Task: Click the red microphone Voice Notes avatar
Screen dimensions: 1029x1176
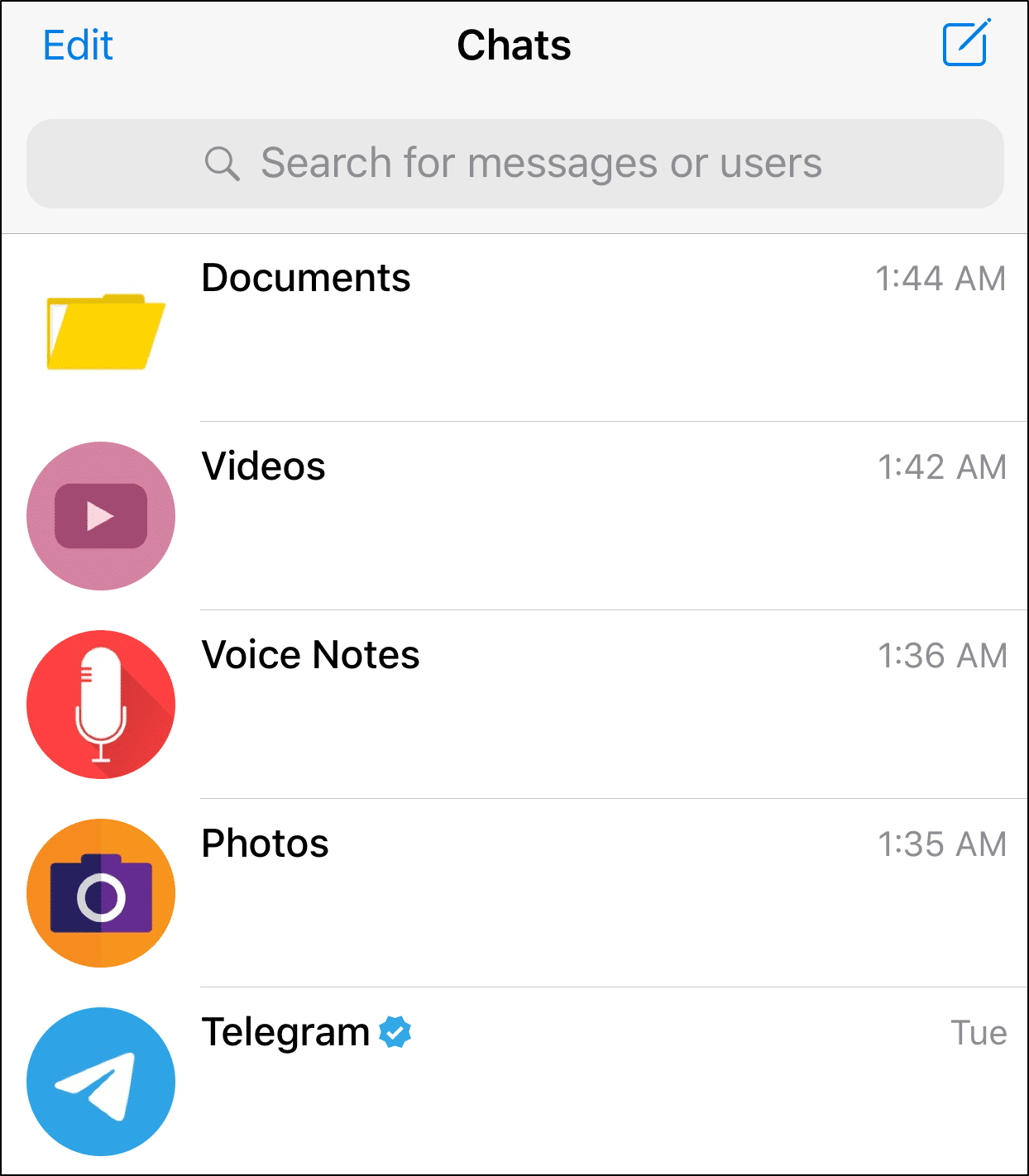Action: click(x=100, y=704)
